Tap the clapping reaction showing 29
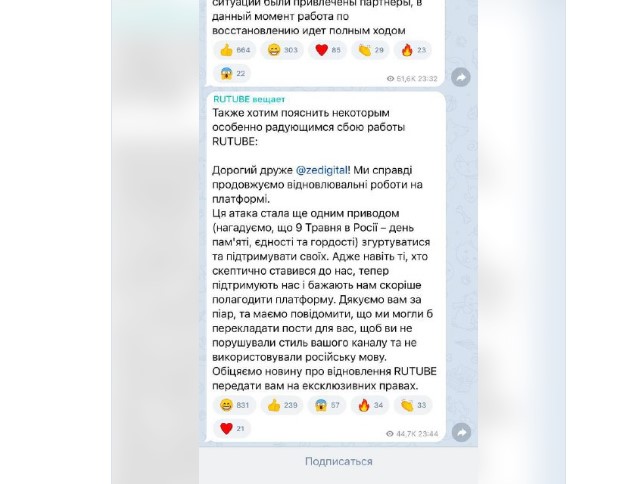 pyautogui.click(x=371, y=50)
